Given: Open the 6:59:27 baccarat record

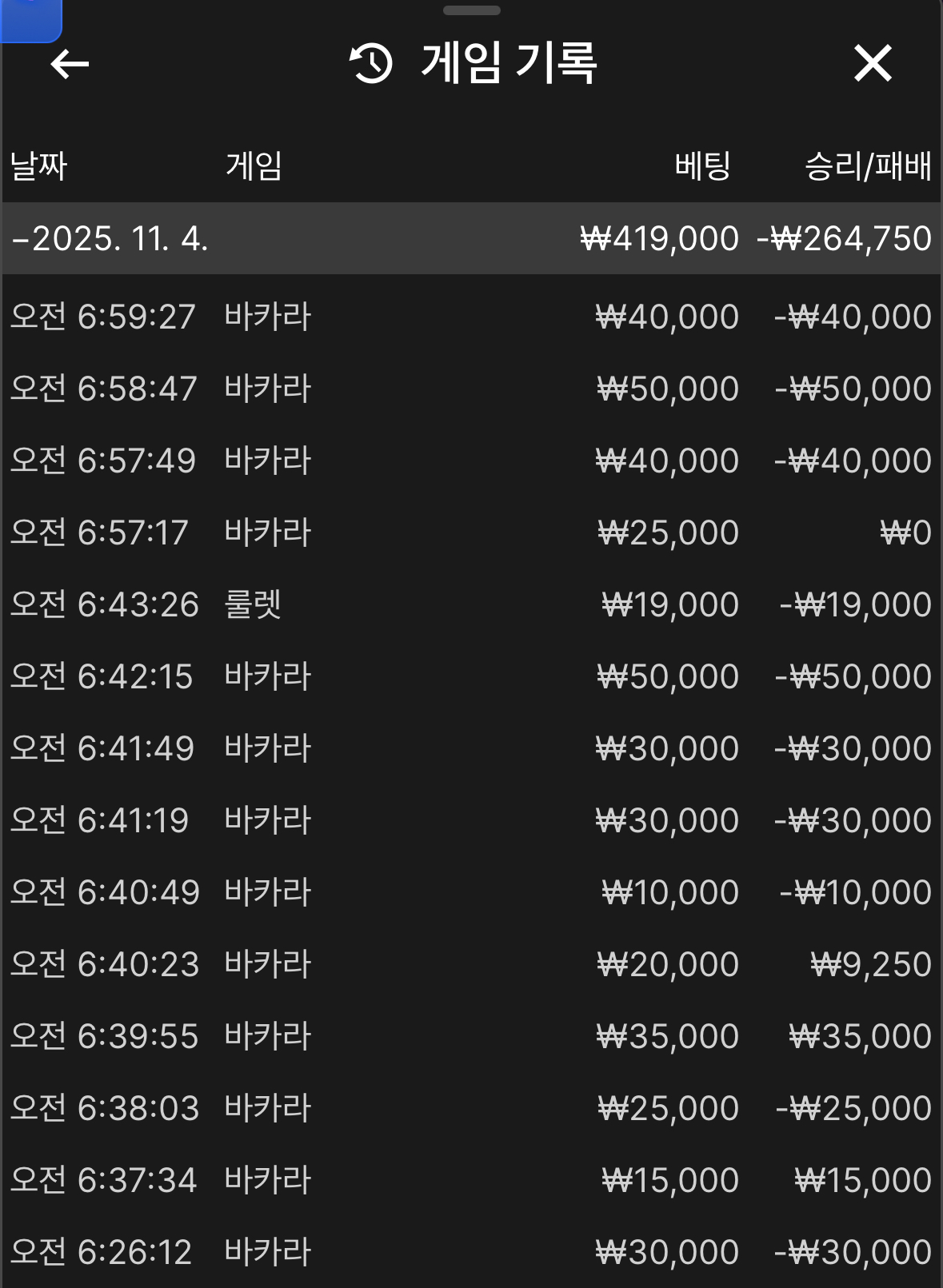Looking at the screenshot, I should [470, 317].
